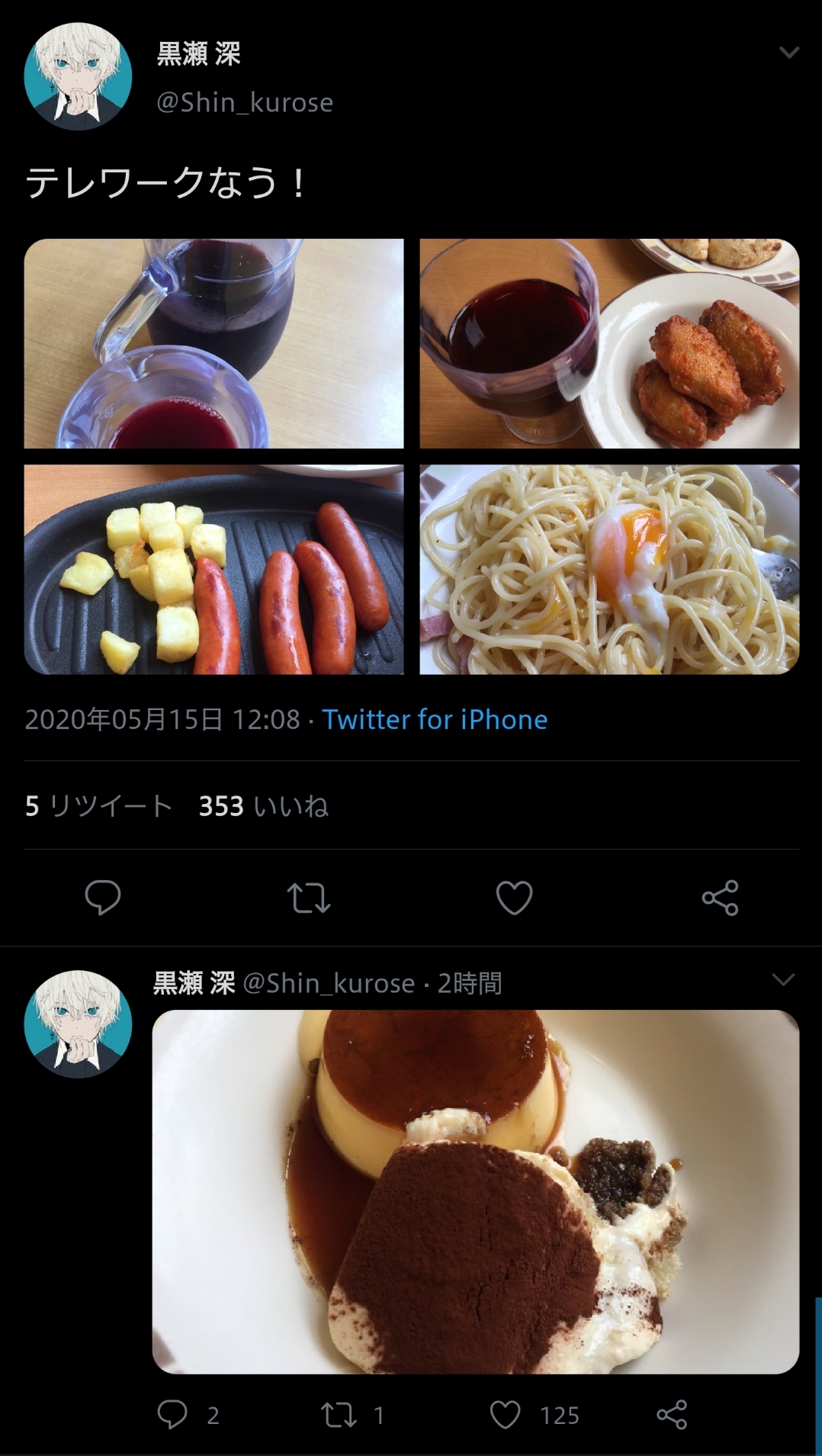Share the テレワークなう tweet
Viewport: 822px width, 1456px height.
(721, 898)
